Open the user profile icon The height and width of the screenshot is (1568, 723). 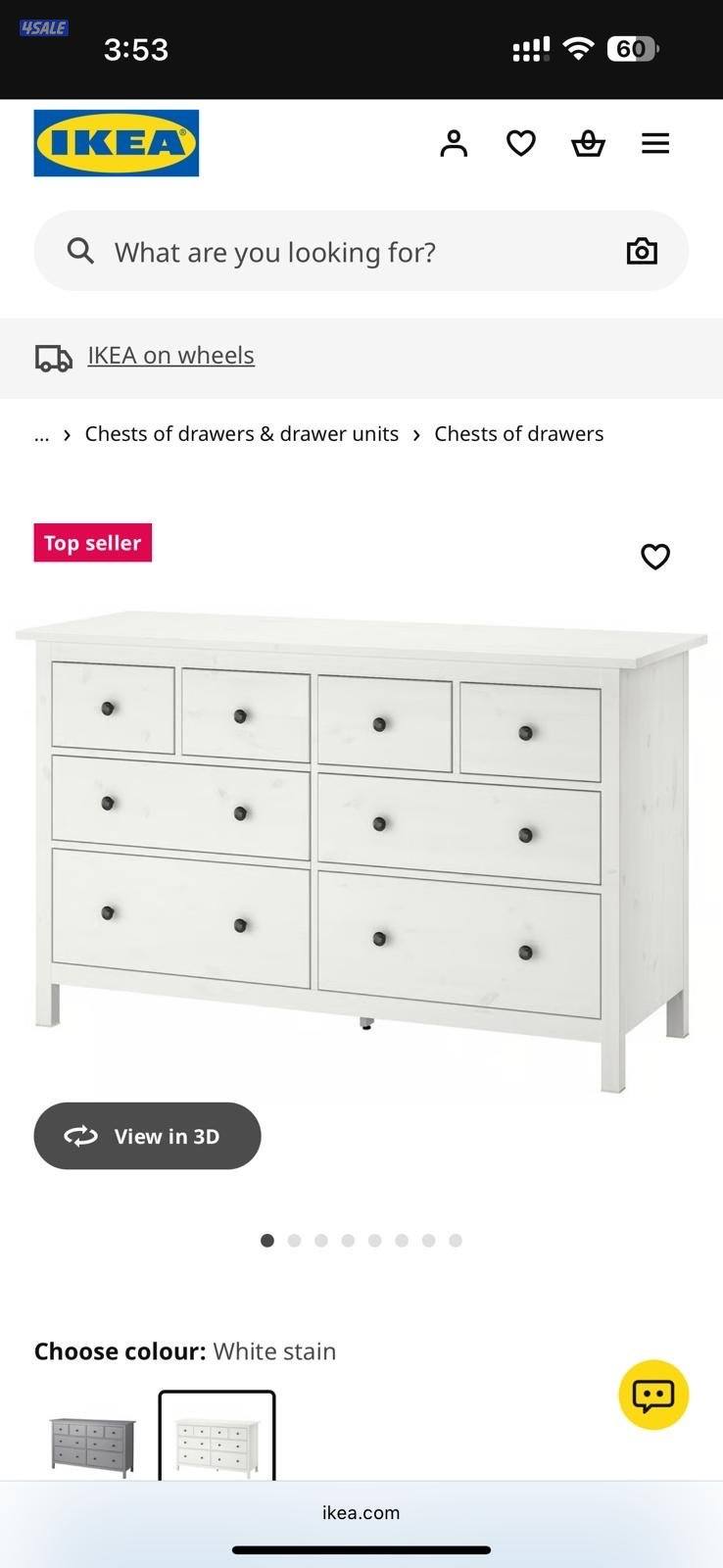click(454, 143)
